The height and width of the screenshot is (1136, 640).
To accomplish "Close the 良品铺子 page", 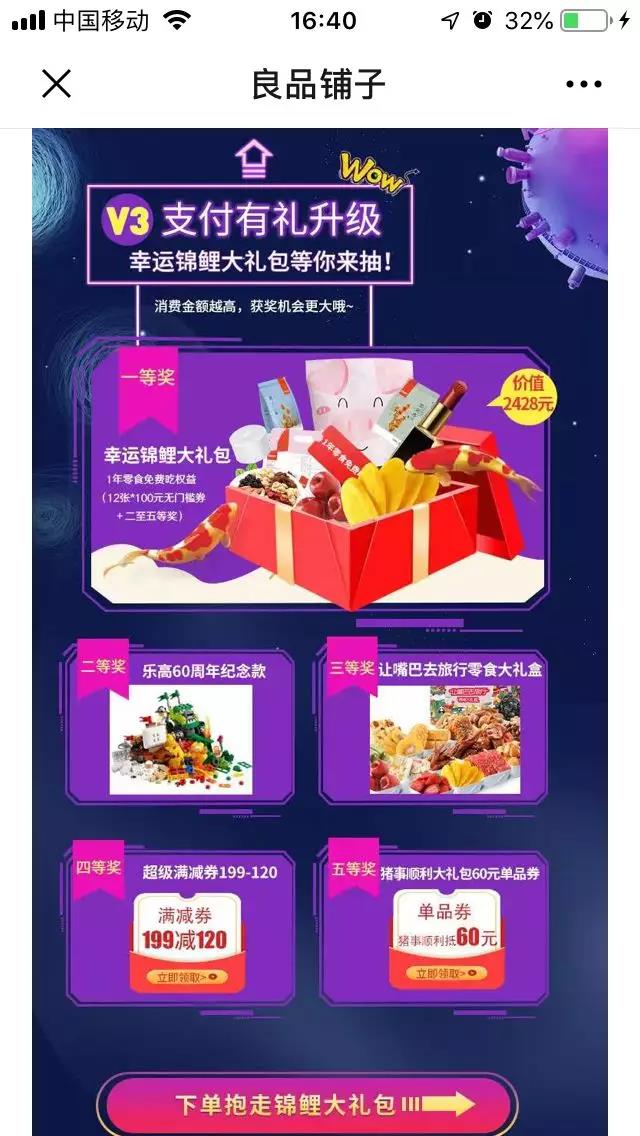I will [x=57, y=84].
